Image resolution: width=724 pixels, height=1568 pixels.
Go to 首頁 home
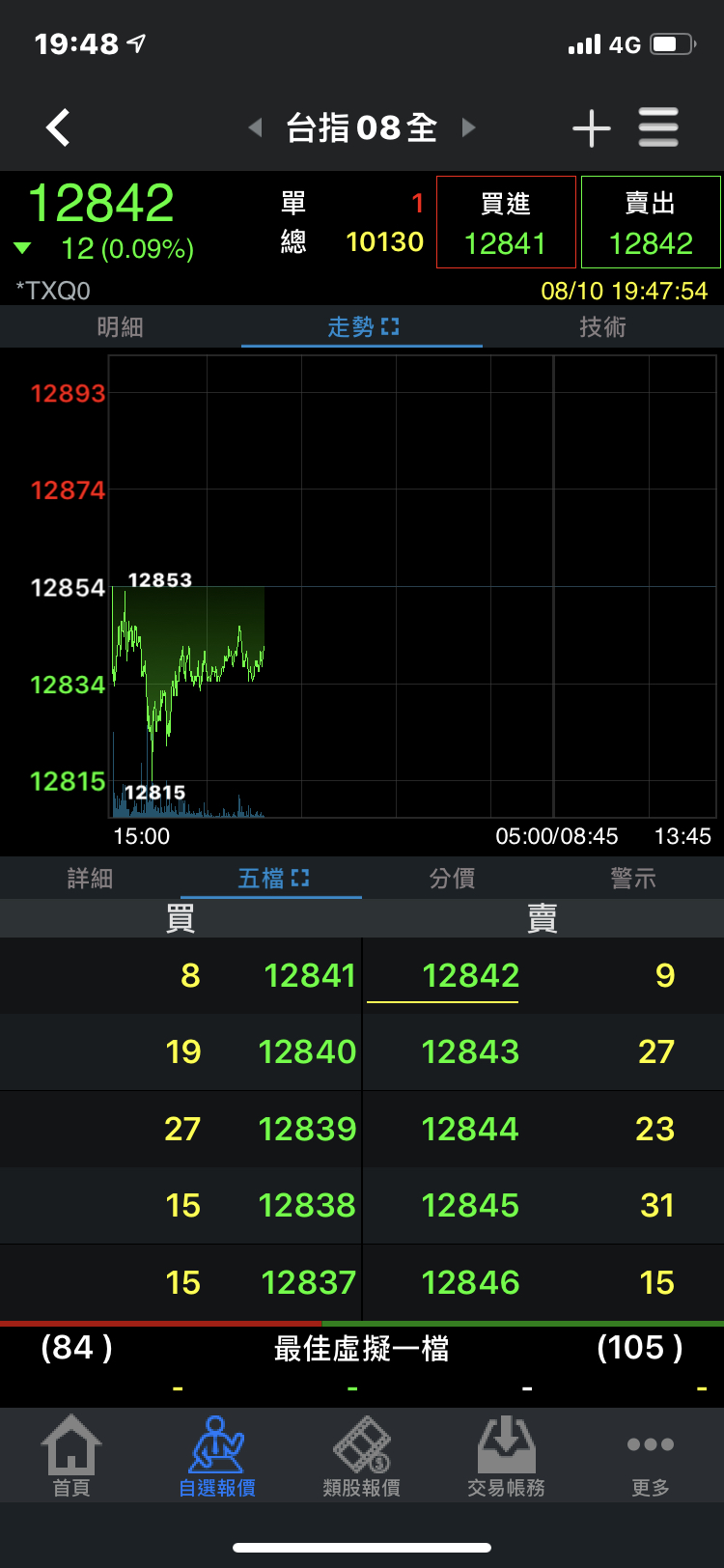[71, 1456]
